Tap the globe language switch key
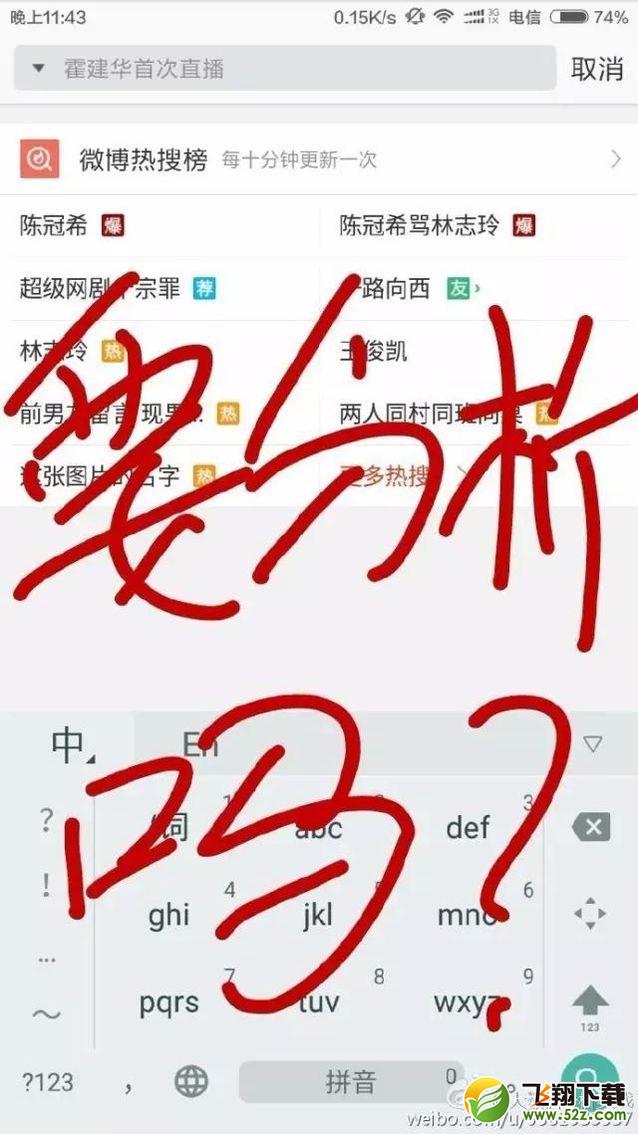This screenshot has width=638, height=1134. [191, 1081]
